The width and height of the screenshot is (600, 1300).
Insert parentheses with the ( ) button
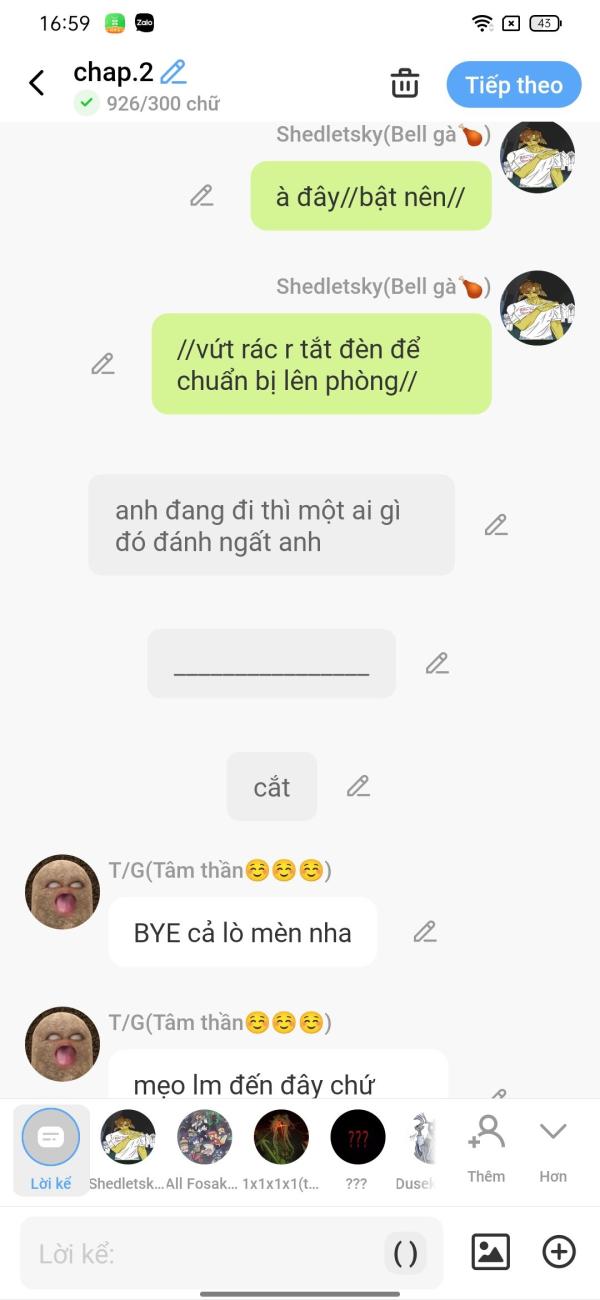coord(405,1253)
